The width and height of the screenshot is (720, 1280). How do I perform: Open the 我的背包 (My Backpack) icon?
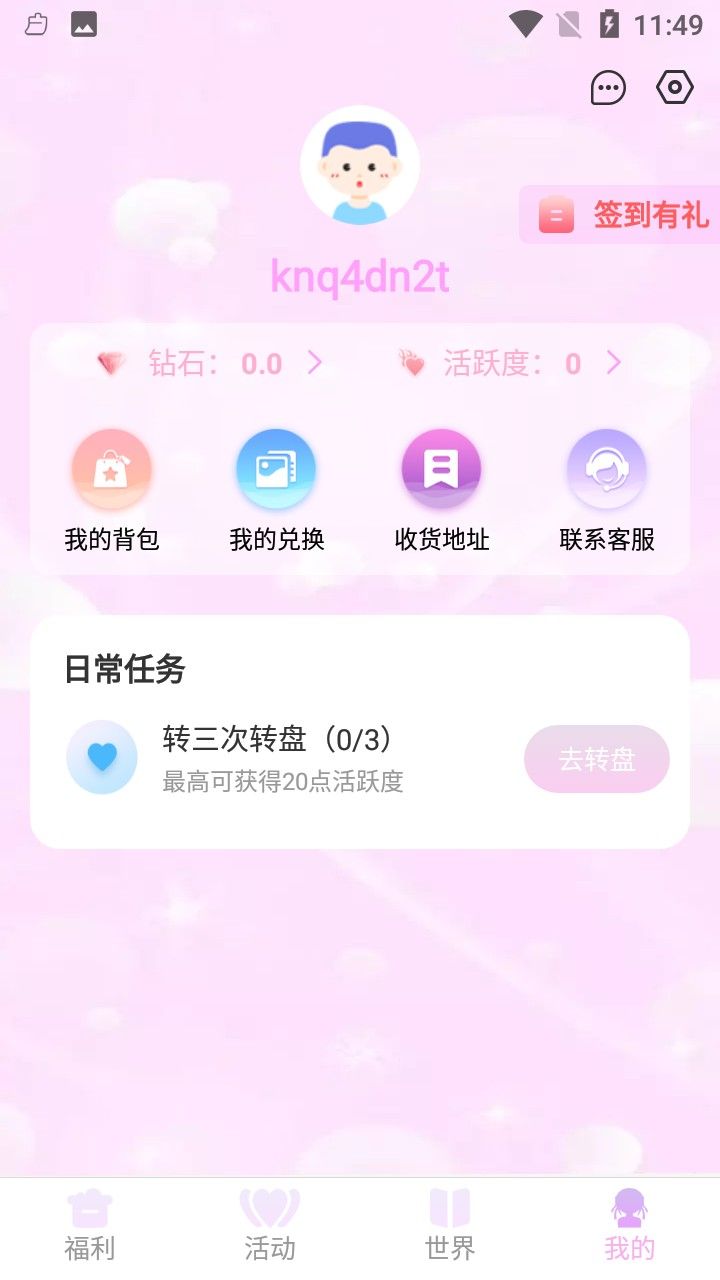click(x=111, y=468)
